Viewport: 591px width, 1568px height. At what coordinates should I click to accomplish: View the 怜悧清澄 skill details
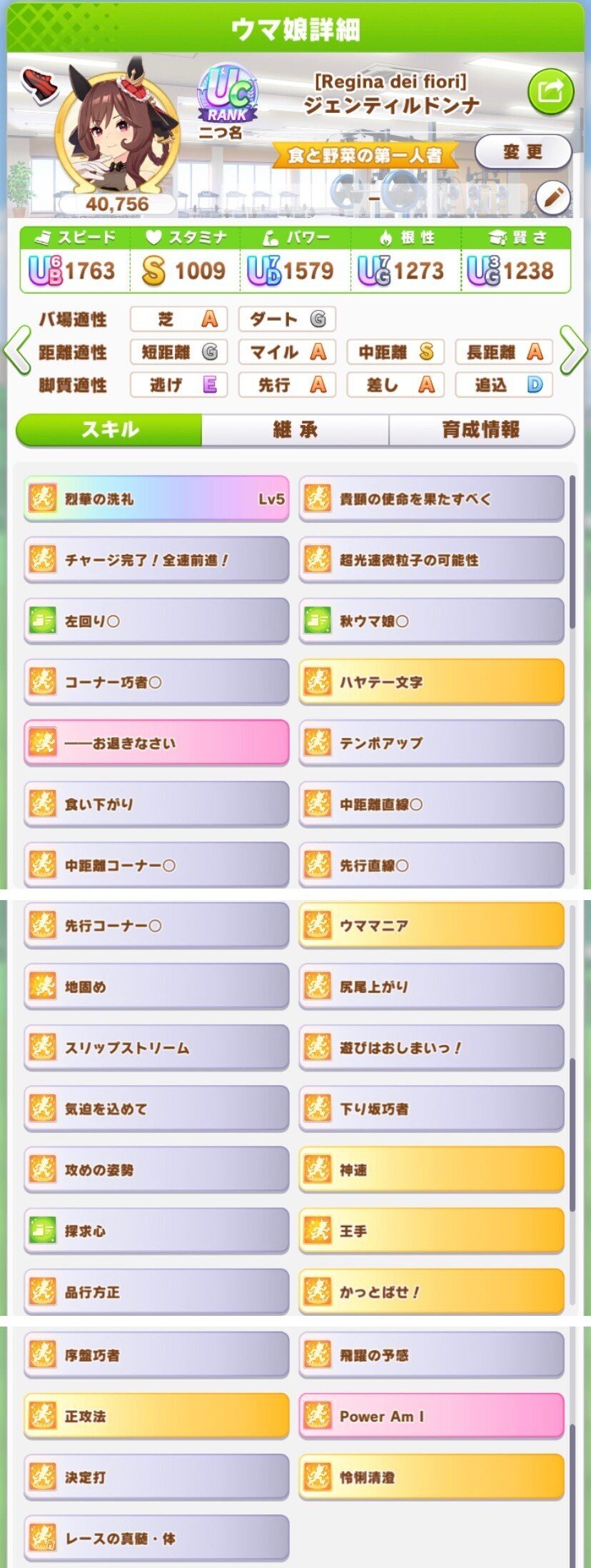[x=431, y=1477]
